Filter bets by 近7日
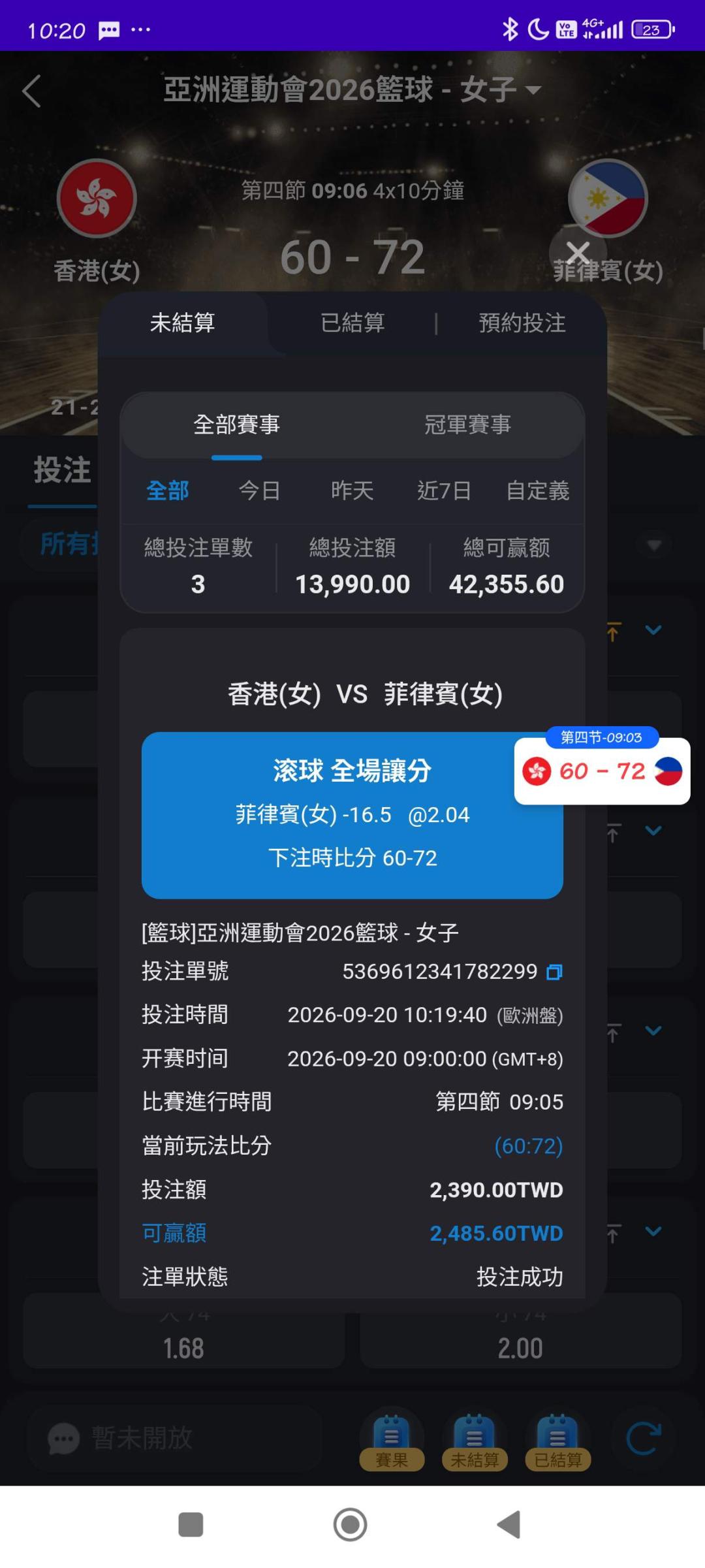This screenshot has height=1568, width=705. click(445, 490)
